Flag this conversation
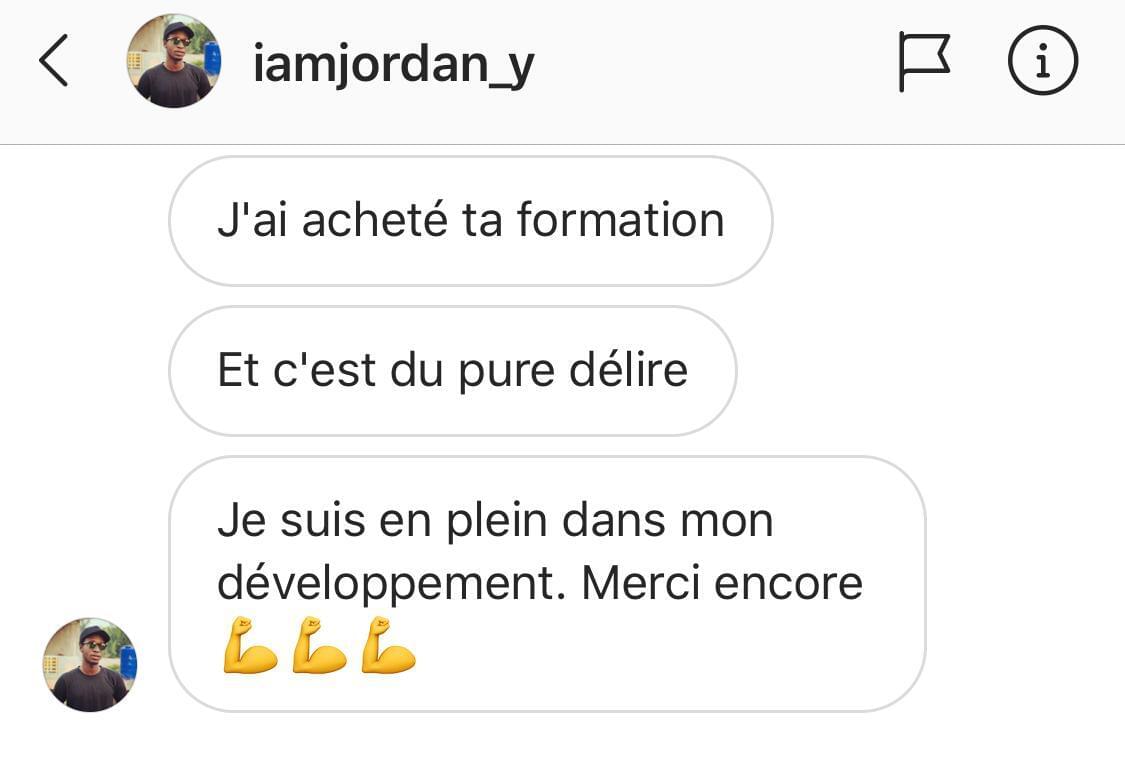Screen dimensions: 1125x781 (922, 61)
